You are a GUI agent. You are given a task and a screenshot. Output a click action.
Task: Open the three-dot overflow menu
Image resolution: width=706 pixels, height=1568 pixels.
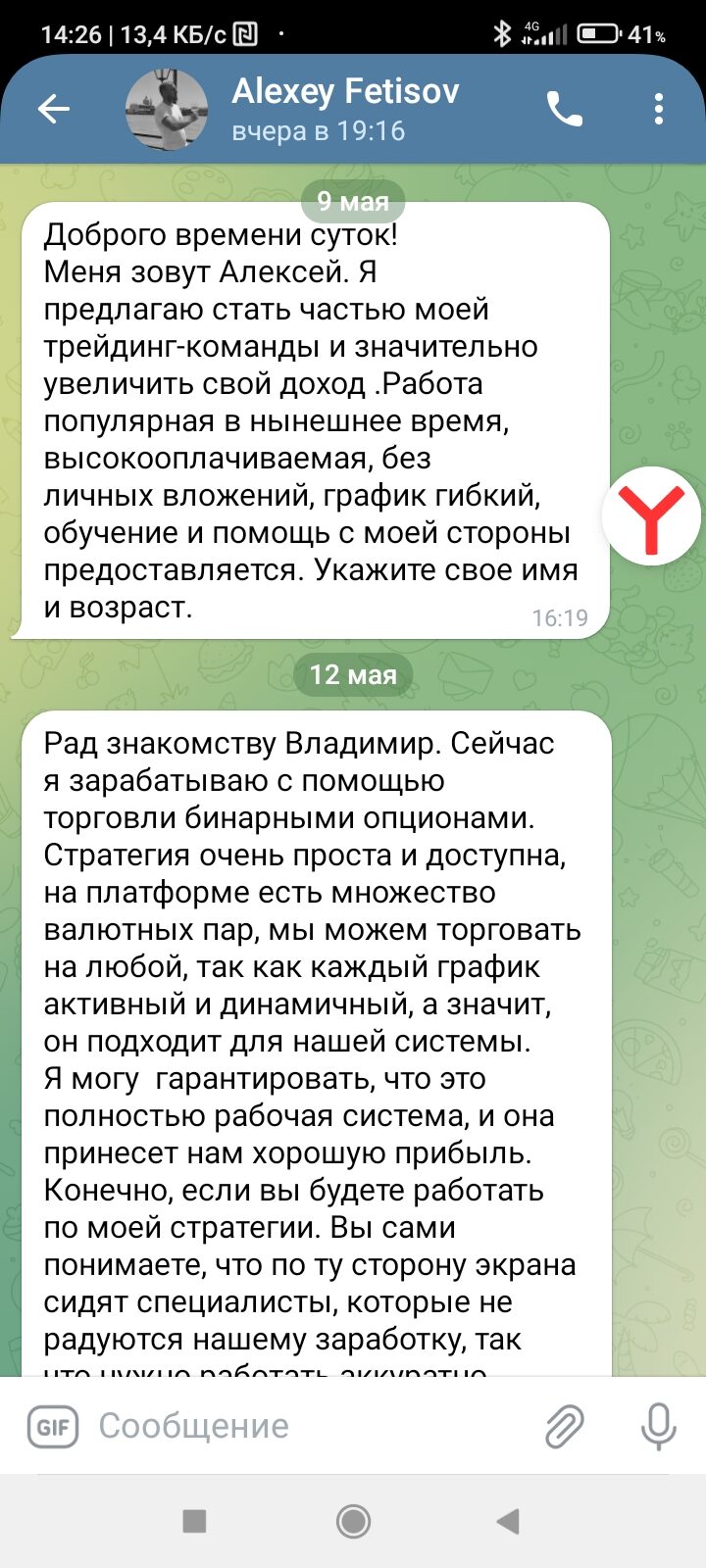coord(658,109)
